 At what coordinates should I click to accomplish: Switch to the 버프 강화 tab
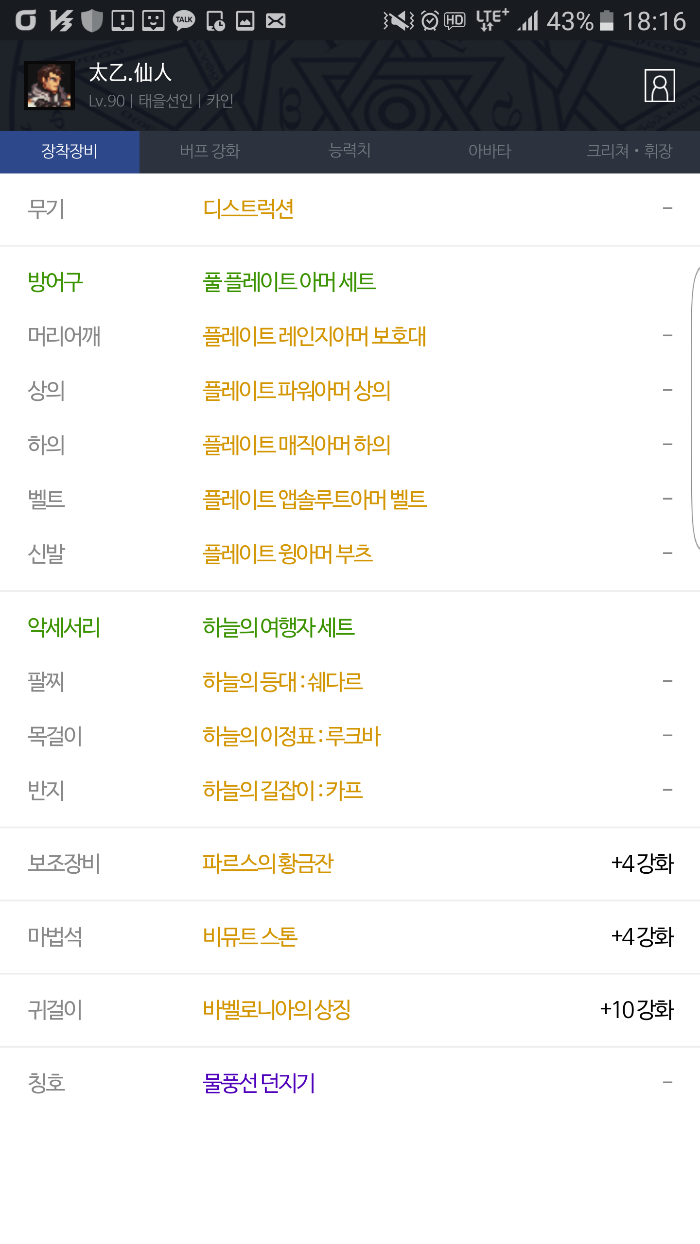(210, 152)
